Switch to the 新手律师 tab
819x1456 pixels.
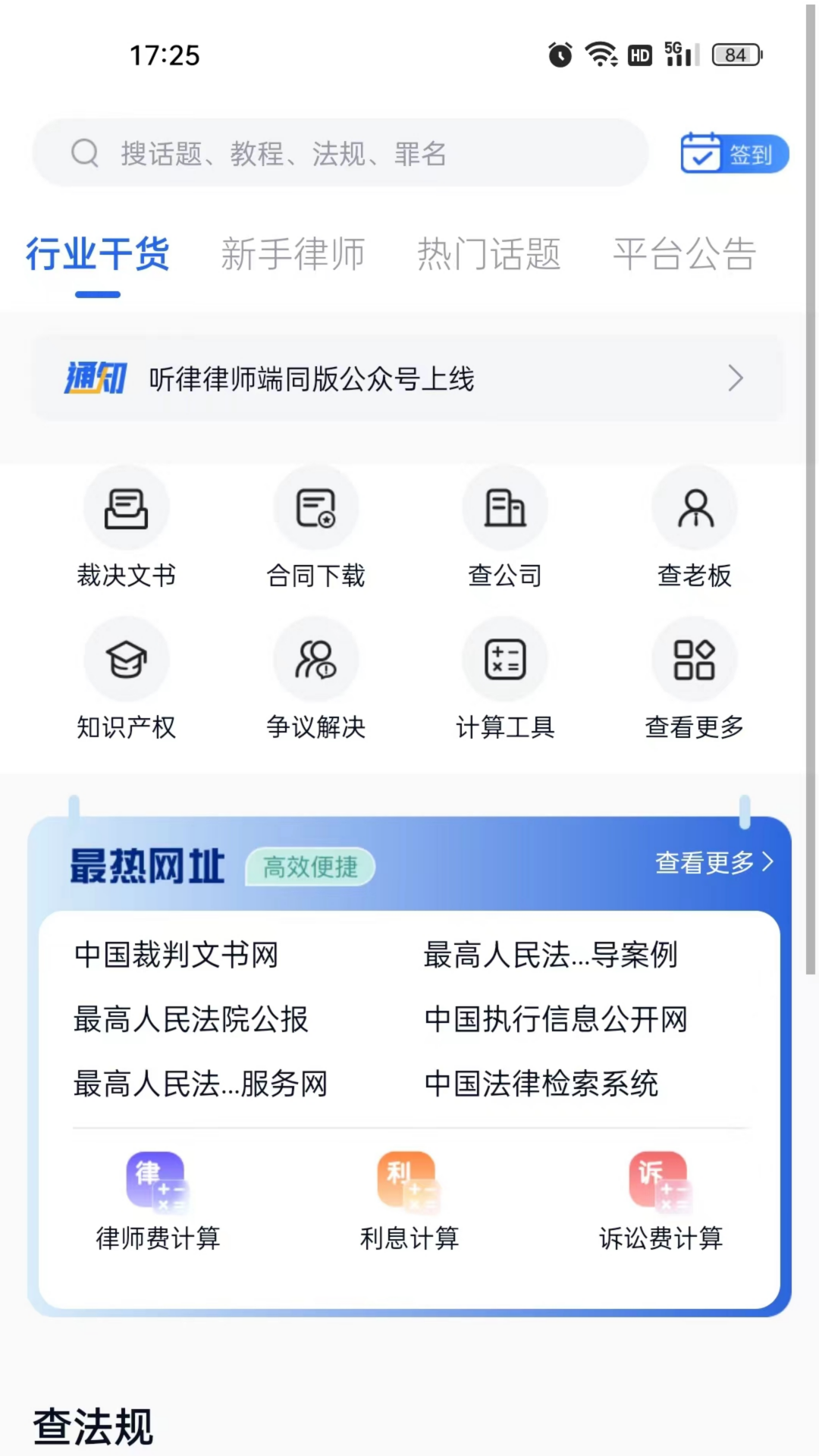coord(294,255)
